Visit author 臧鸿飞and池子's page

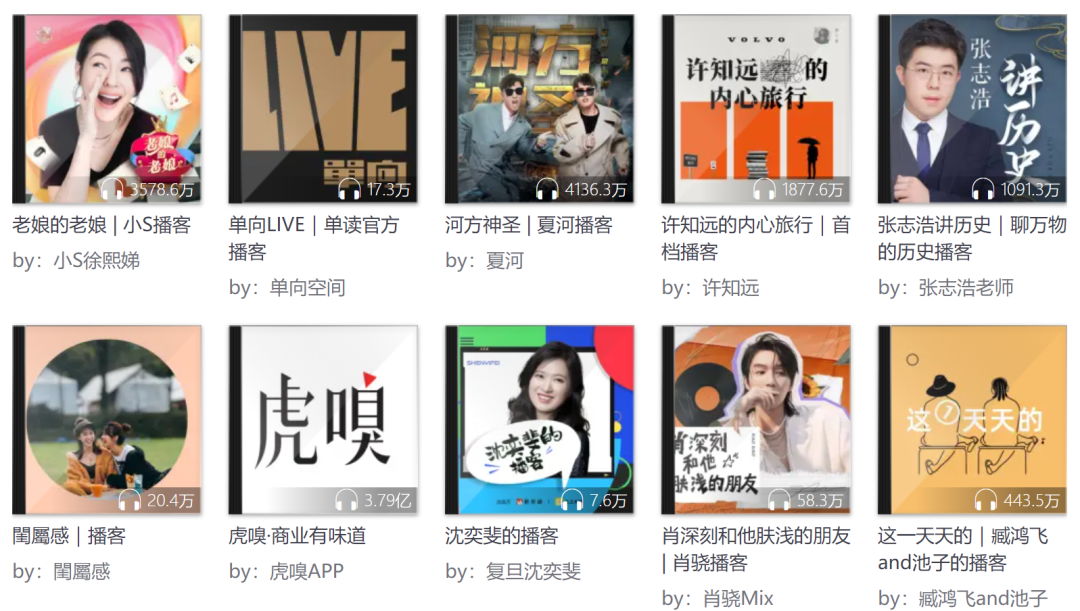click(x=983, y=599)
